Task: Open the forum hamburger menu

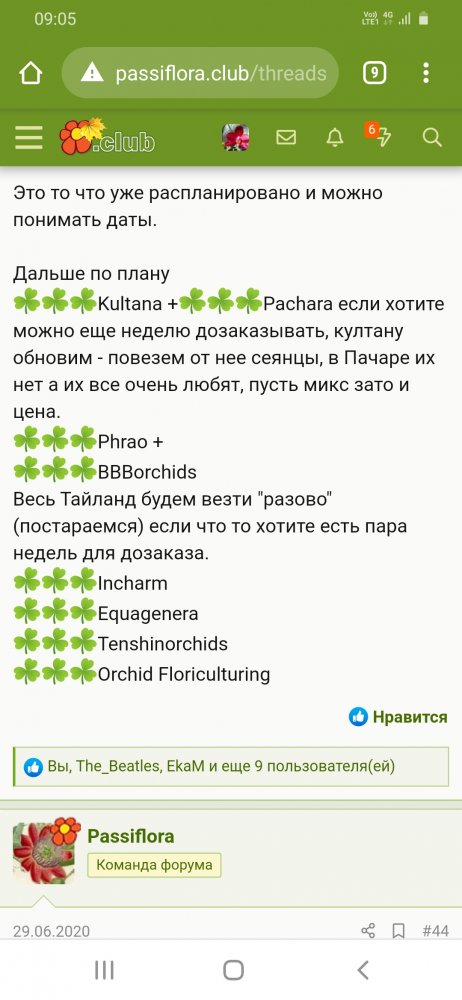Action: [x=29, y=137]
